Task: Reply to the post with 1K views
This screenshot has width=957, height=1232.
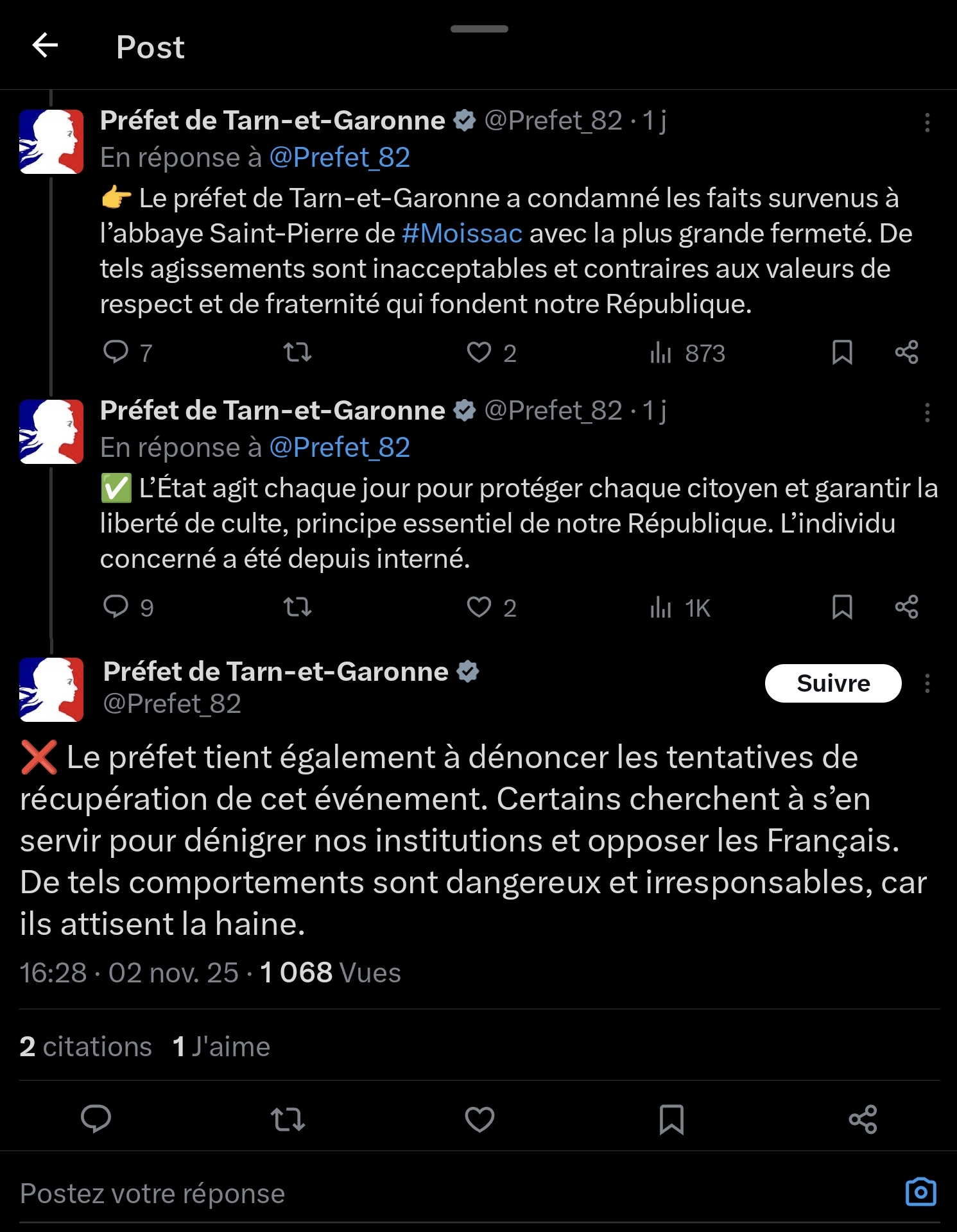Action: pyautogui.click(x=116, y=607)
